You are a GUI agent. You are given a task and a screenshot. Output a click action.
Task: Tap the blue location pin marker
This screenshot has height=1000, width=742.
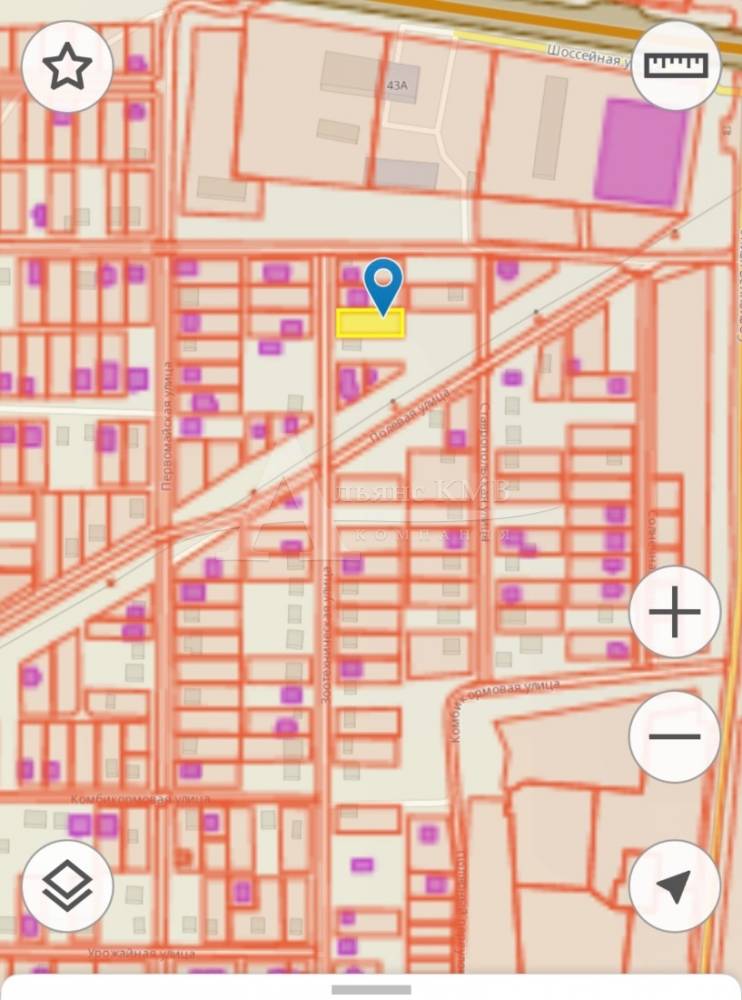tap(383, 284)
